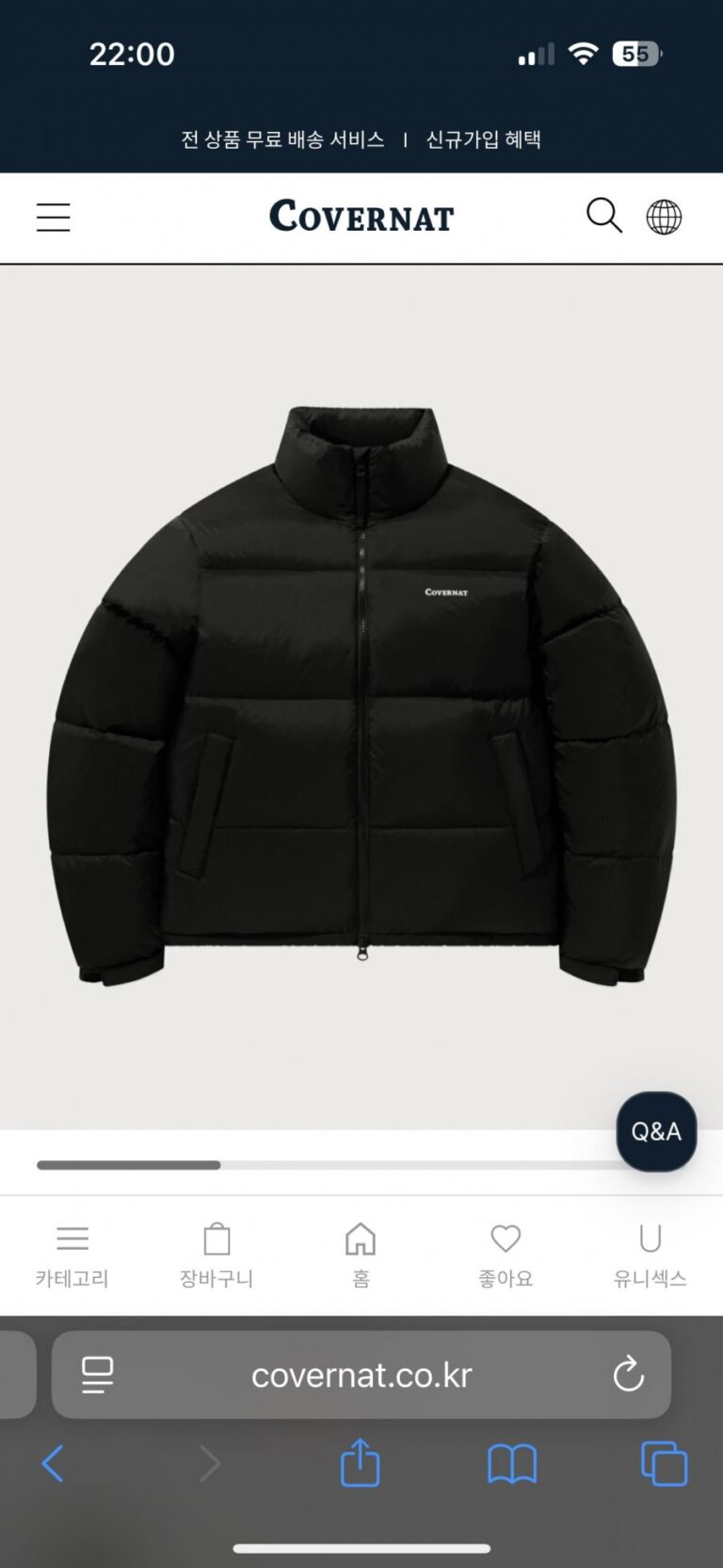Open the Q&A floating button
Screen dimensions: 723x1568
click(656, 1131)
